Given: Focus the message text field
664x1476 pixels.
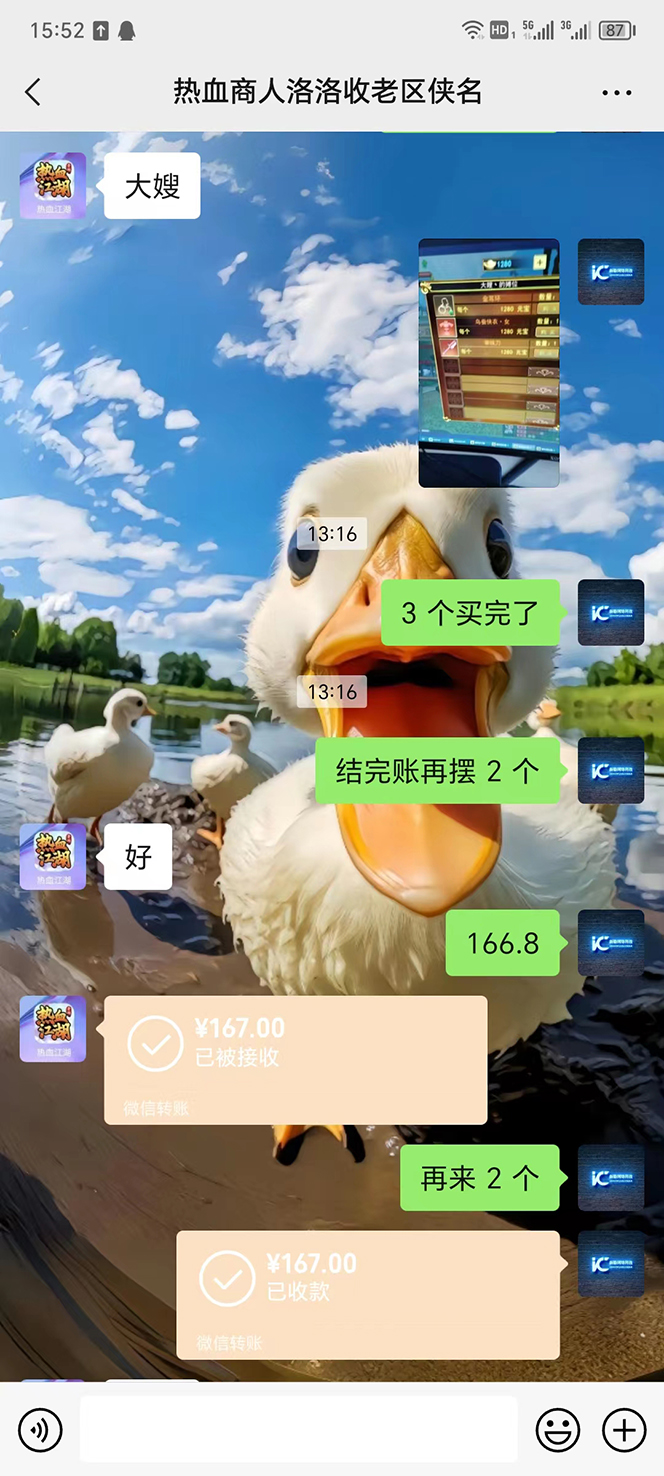Looking at the screenshot, I should point(298,1430).
